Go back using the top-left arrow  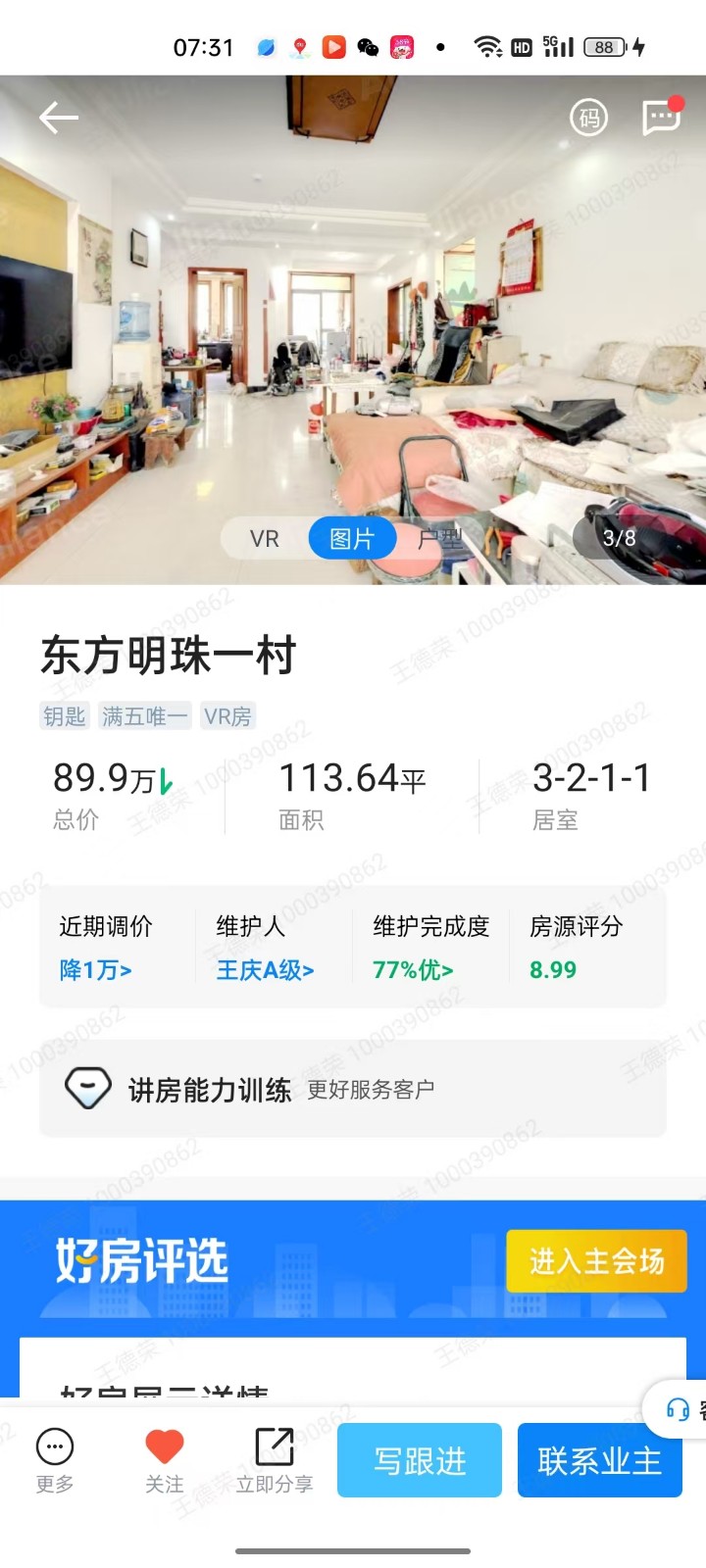coord(58,119)
